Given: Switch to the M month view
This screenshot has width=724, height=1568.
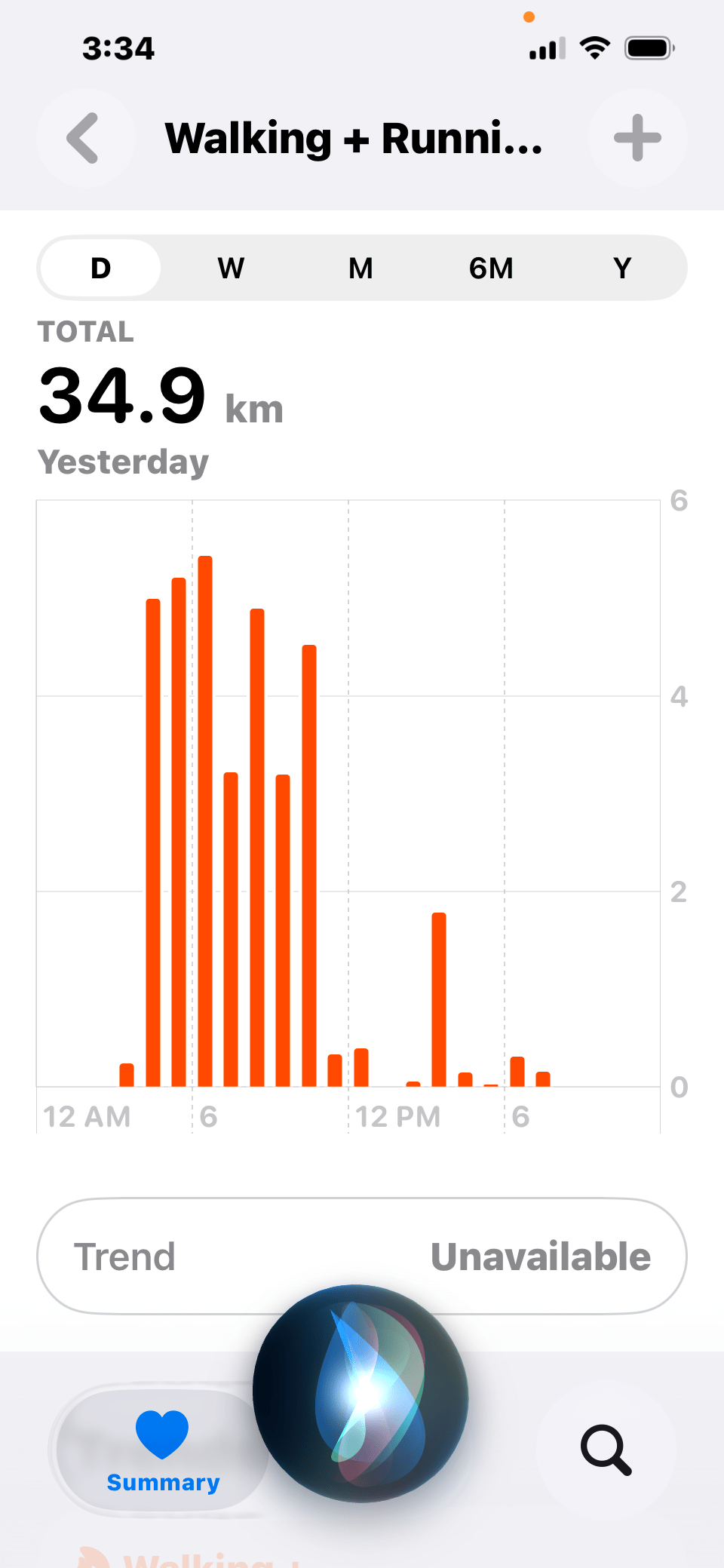Looking at the screenshot, I should [x=361, y=268].
